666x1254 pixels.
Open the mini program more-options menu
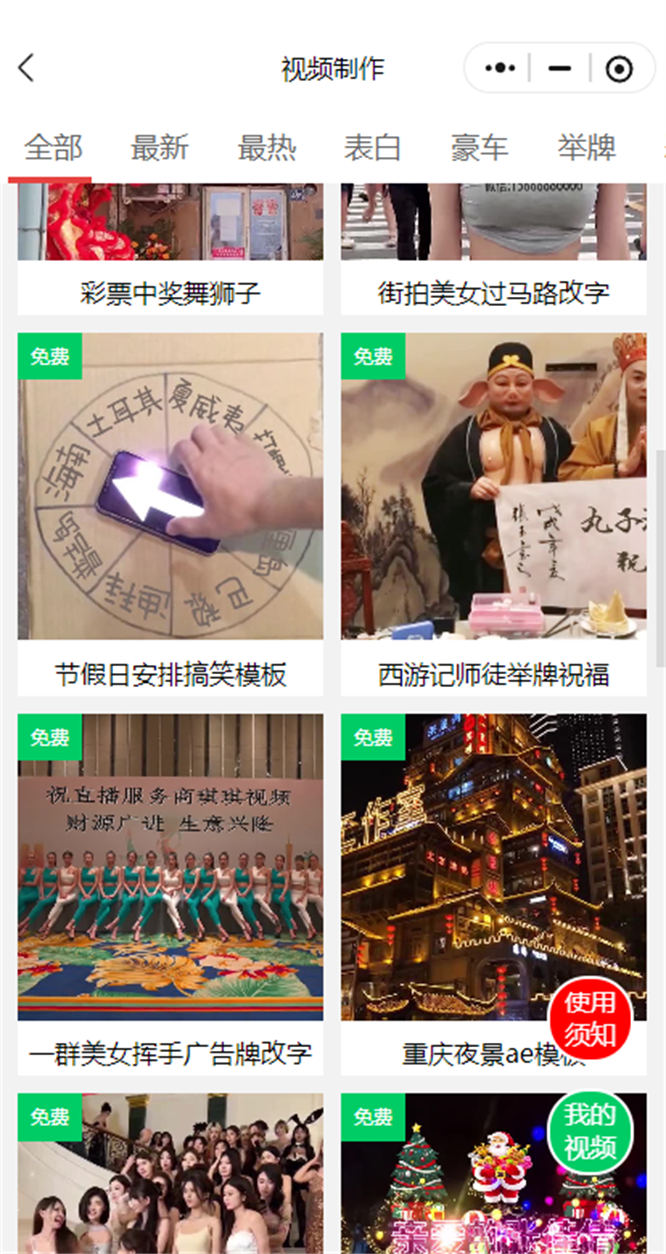tap(500, 69)
